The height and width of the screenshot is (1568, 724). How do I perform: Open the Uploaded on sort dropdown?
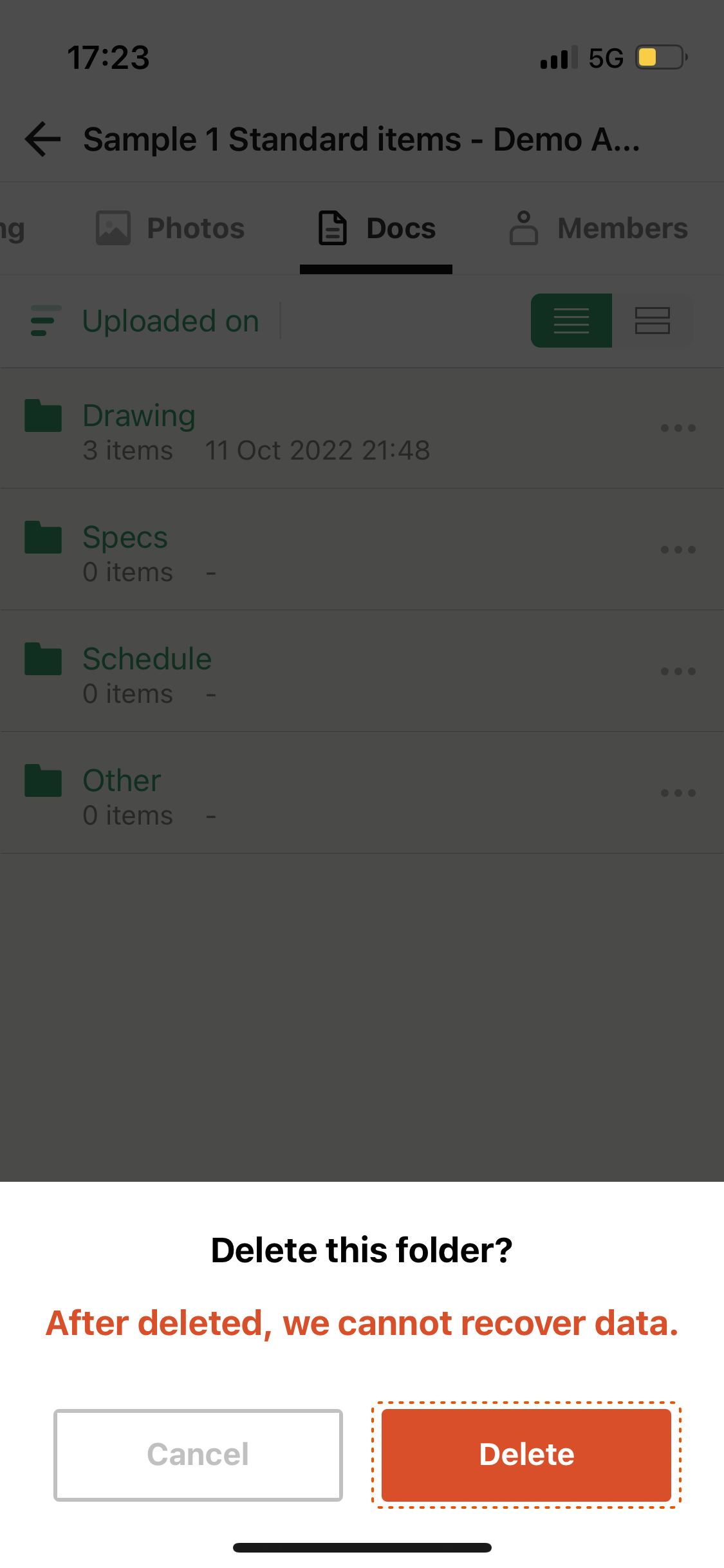tap(171, 321)
